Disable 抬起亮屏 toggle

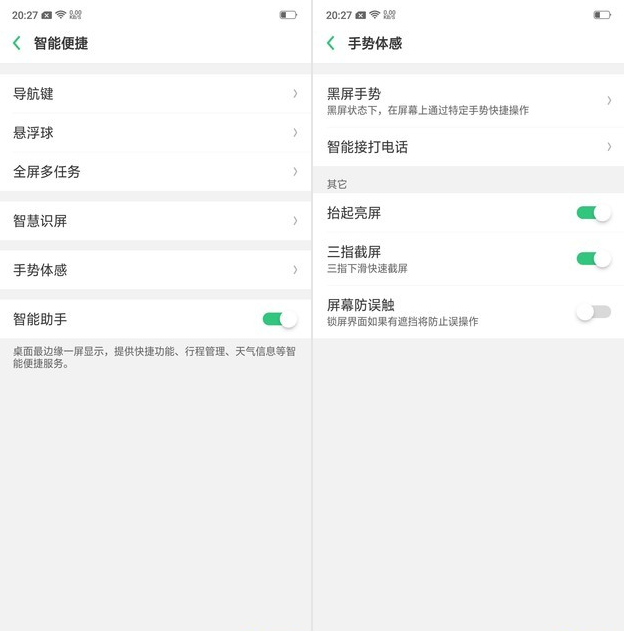point(593,212)
